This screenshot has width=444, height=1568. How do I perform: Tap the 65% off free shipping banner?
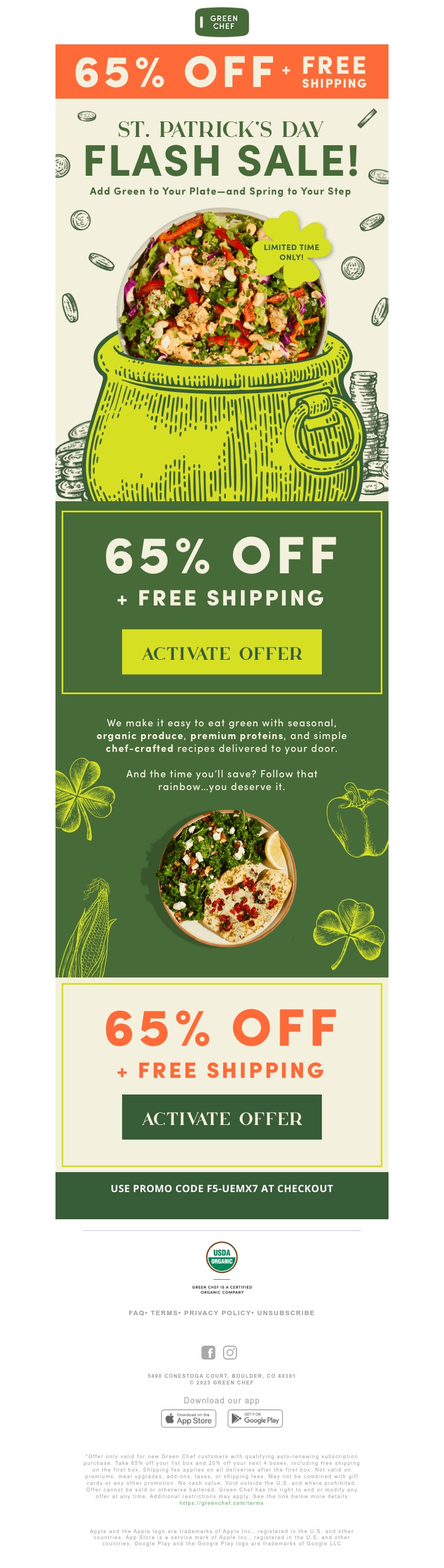tap(221, 71)
